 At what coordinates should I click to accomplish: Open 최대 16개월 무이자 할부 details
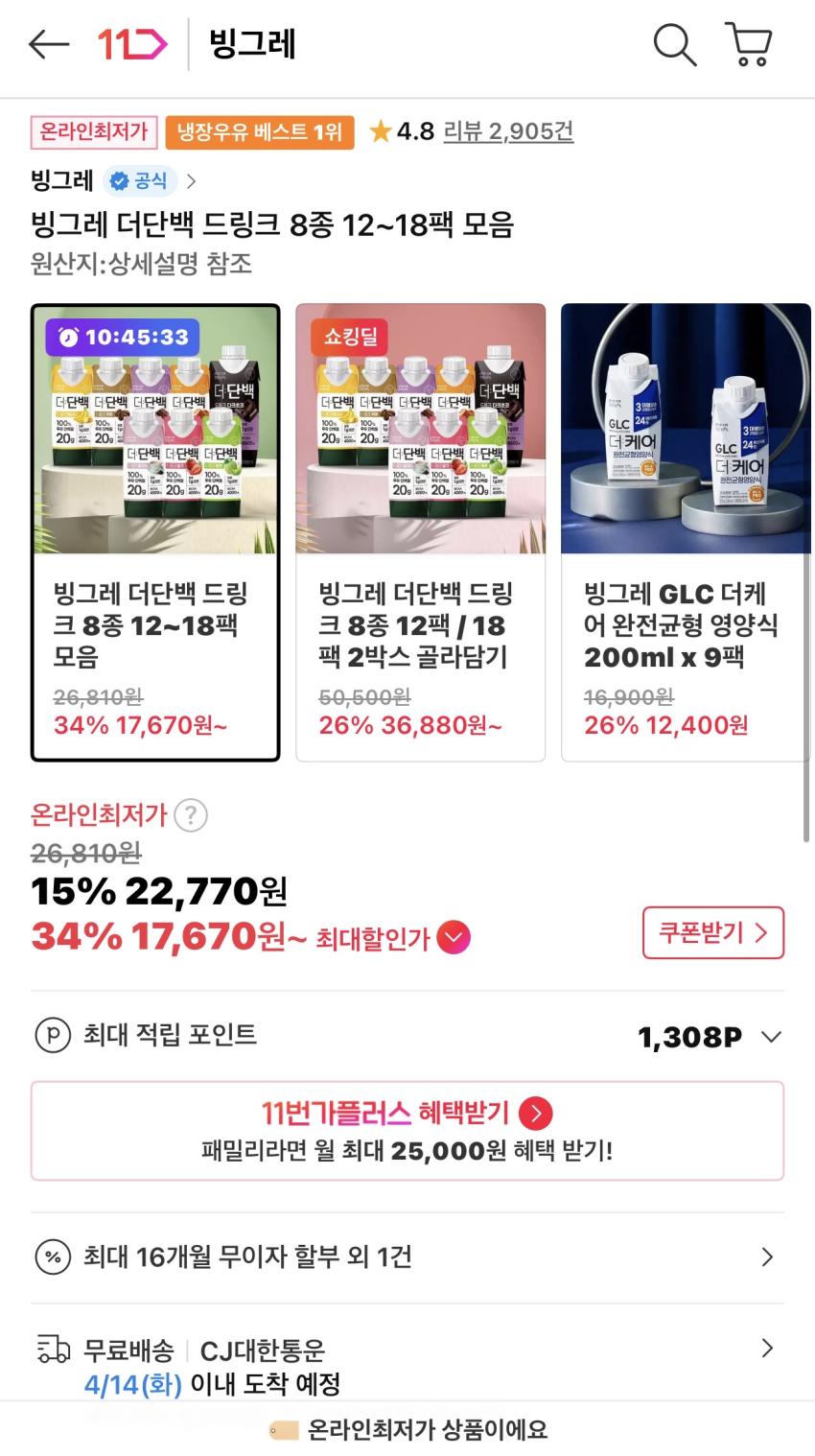(x=407, y=1256)
